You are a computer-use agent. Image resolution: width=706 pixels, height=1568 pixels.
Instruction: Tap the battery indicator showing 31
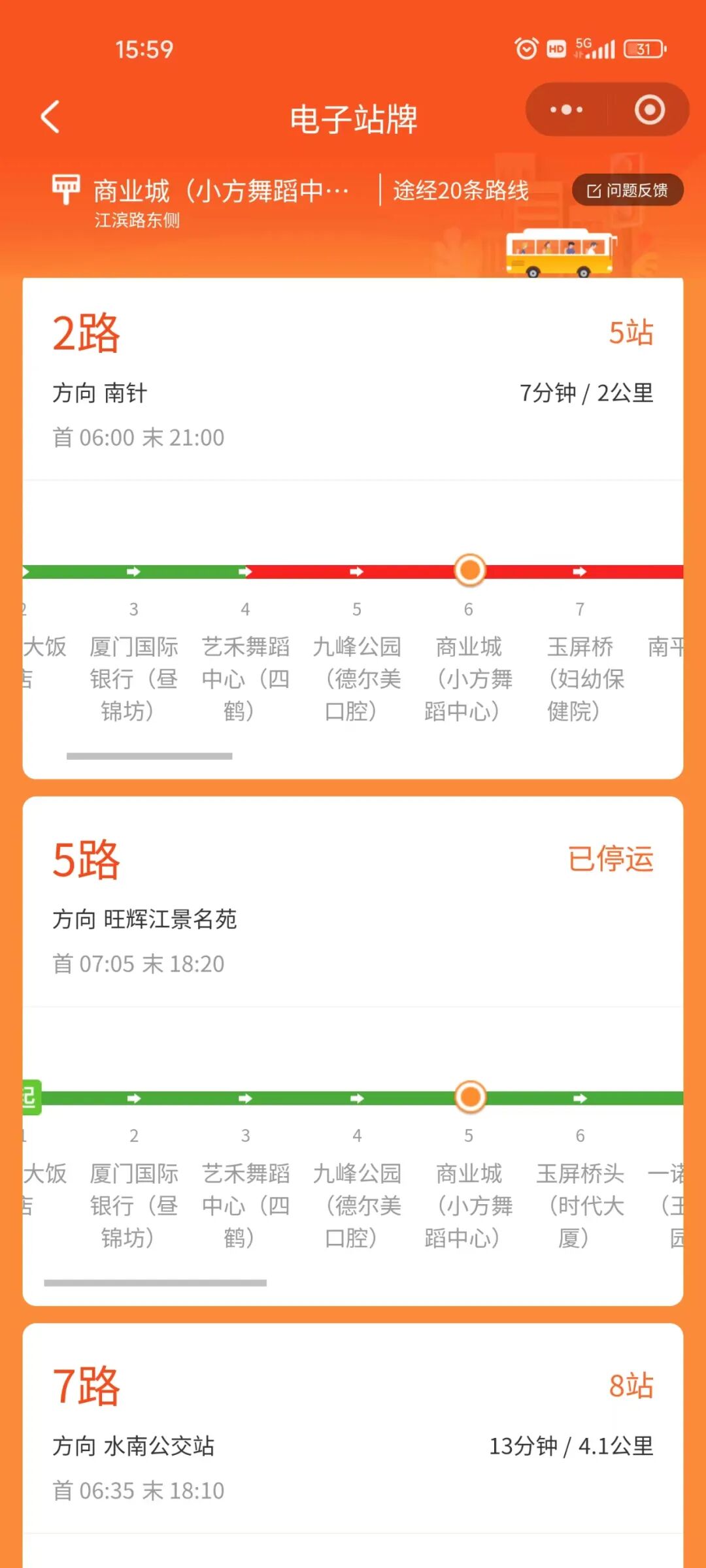(643, 48)
